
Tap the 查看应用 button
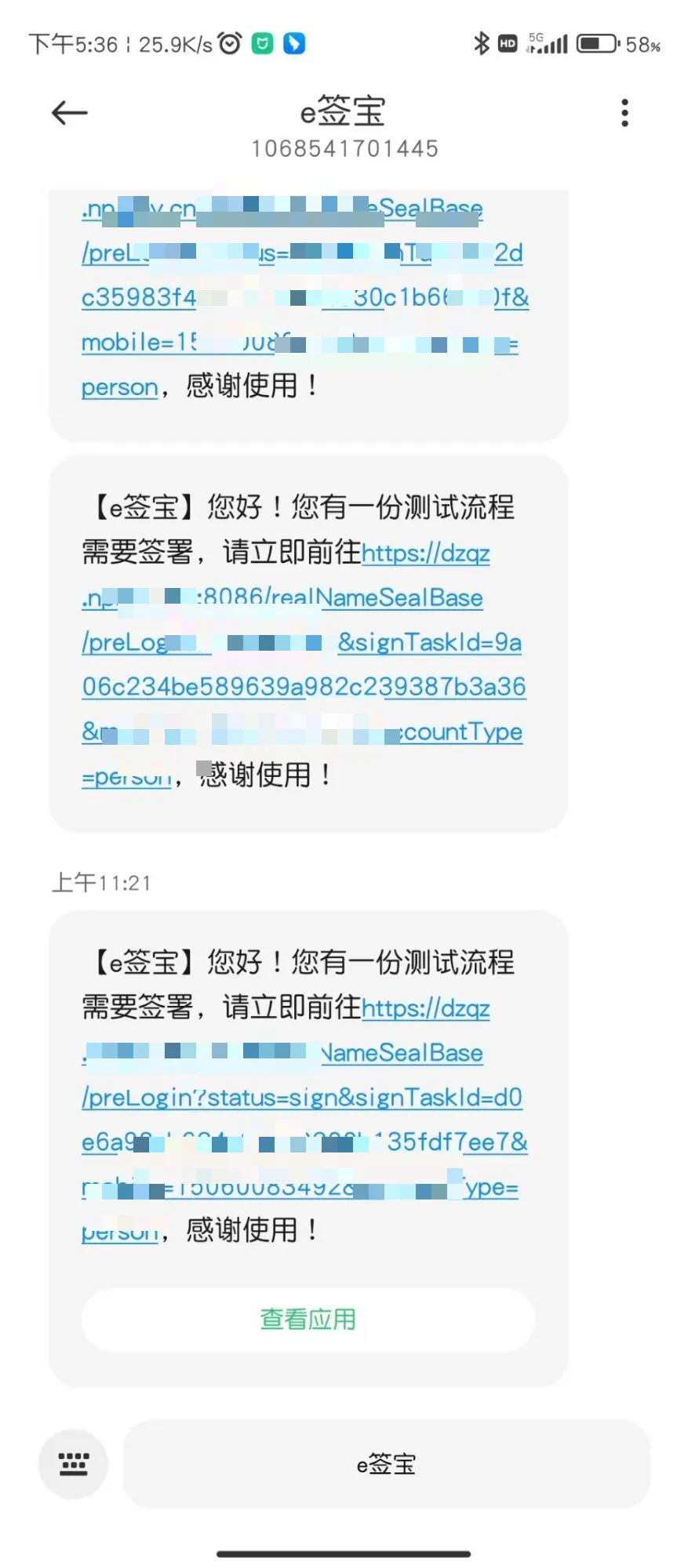(308, 1319)
